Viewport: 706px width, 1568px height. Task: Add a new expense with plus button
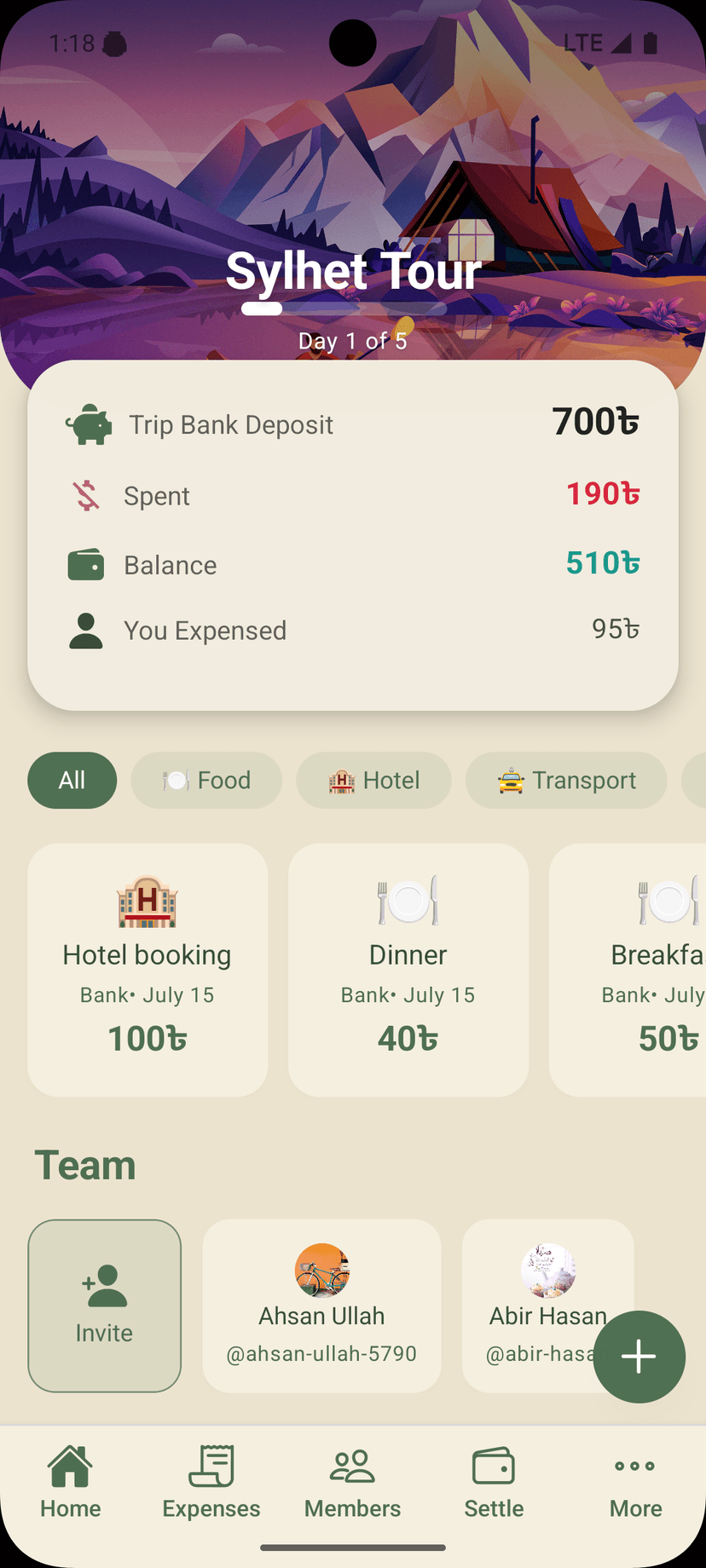(639, 1357)
